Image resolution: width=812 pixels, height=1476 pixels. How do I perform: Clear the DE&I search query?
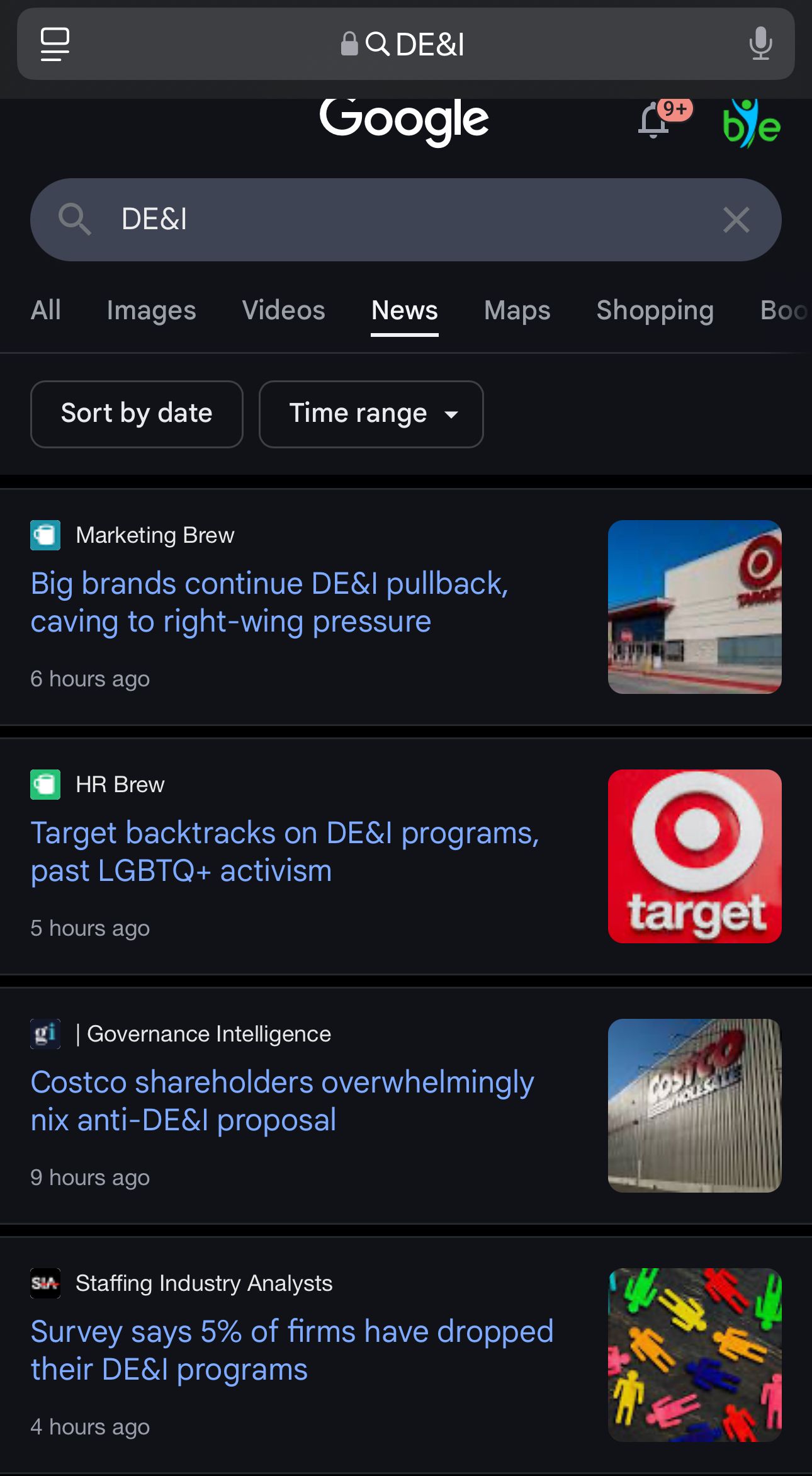736,220
